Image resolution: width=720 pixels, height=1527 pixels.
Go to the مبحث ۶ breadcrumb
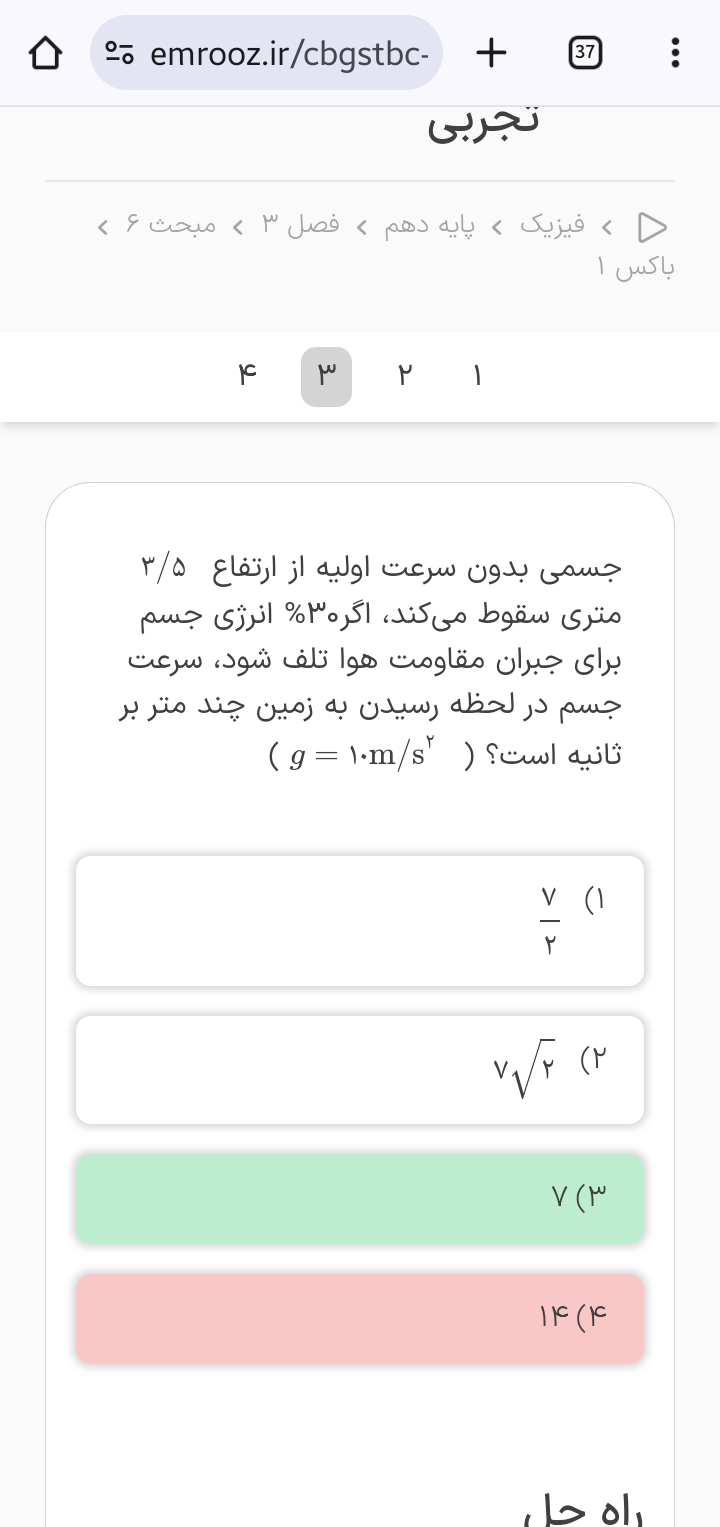pyautogui.click(x=171, y=225)
